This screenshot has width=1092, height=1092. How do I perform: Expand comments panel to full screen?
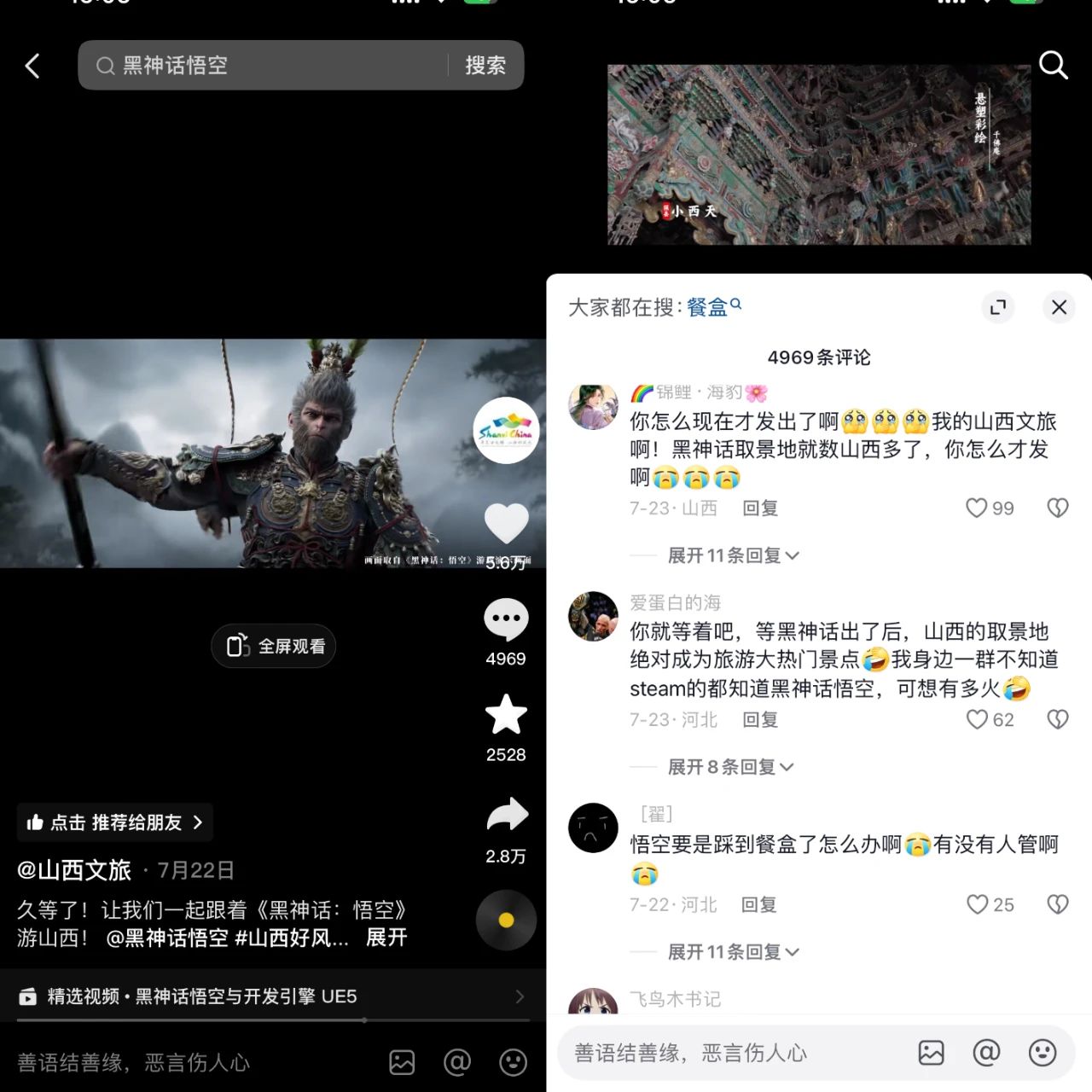997,307
